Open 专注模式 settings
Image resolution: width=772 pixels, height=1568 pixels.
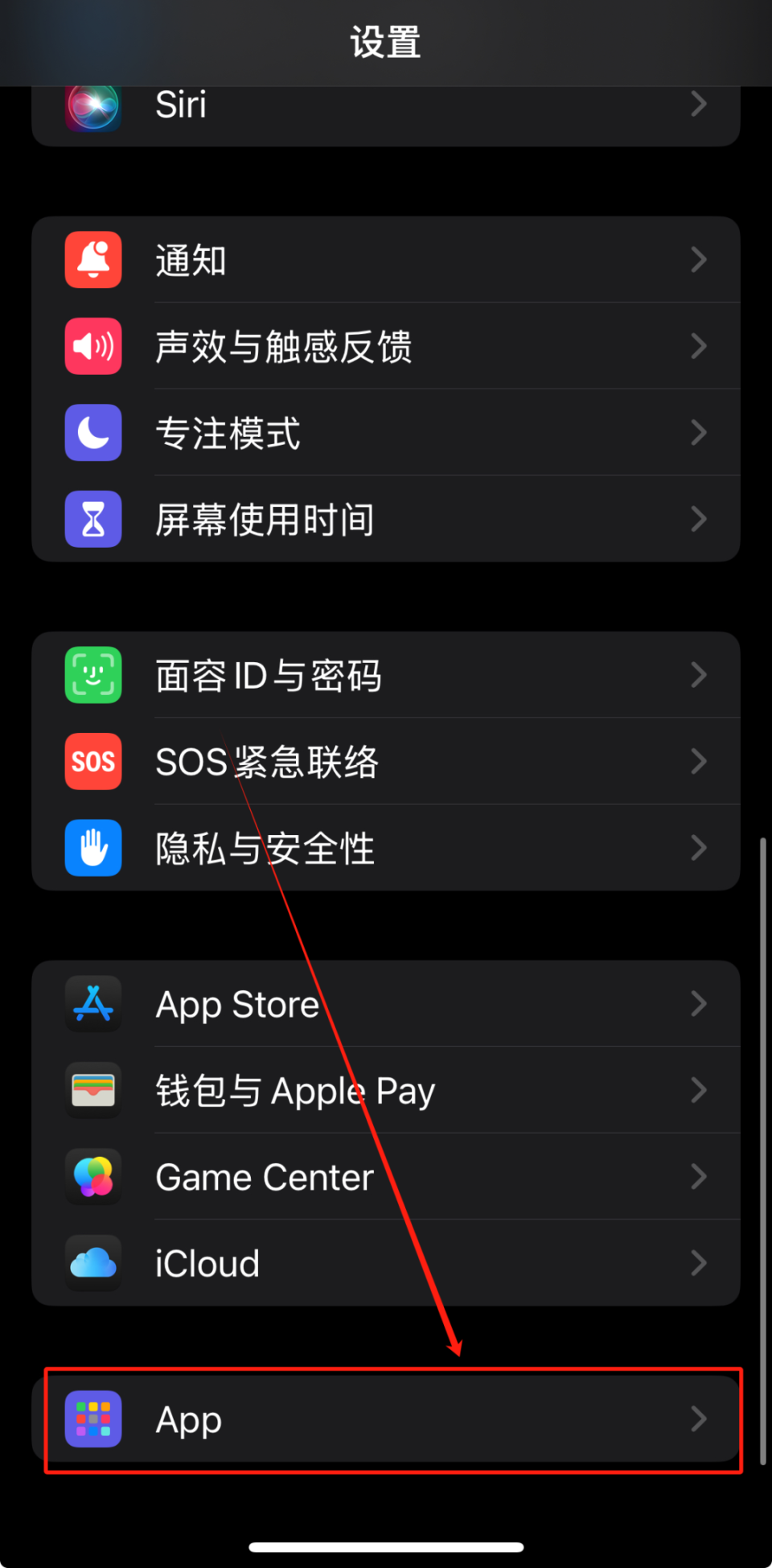(x=386, y=433)
